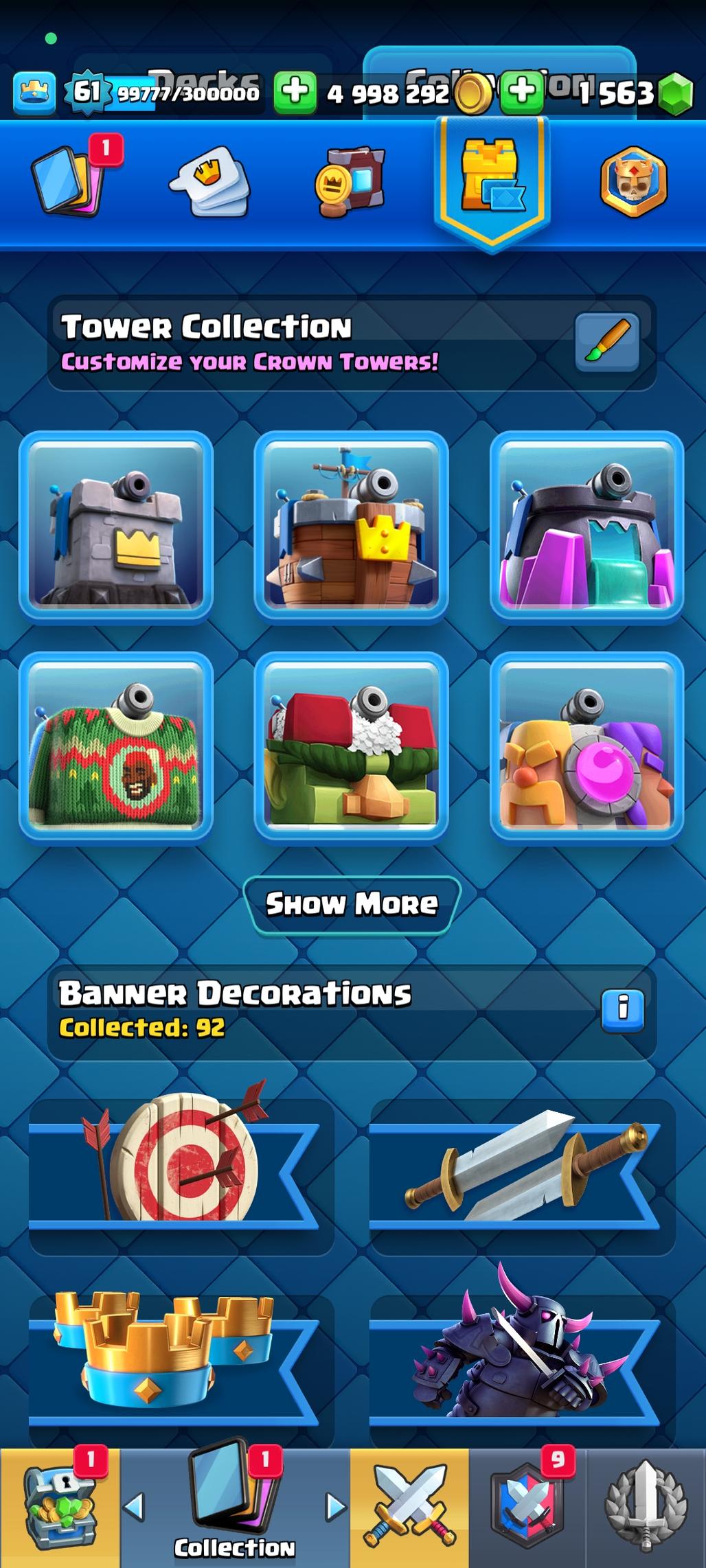706x1568 pixels.
Task: Select the wooden pirate ship tower skin
Action: coord(352,526)
